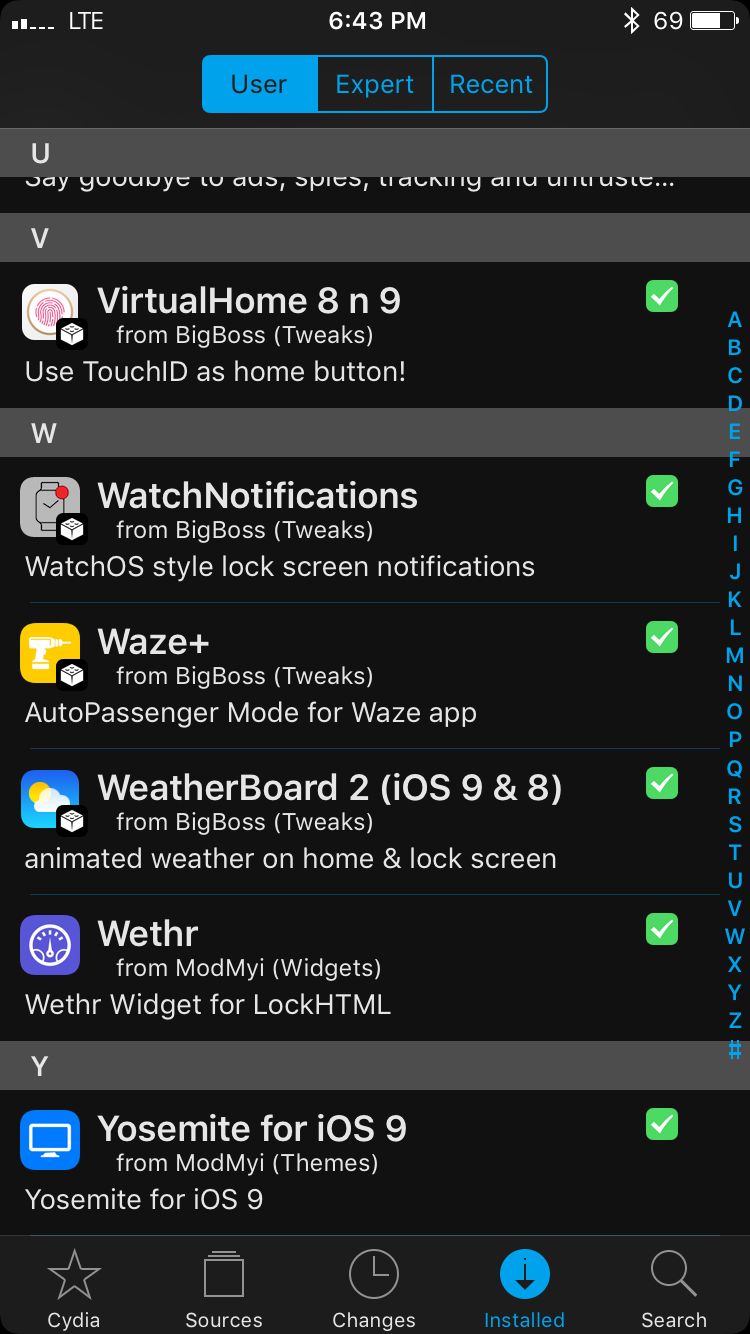Viewport: 750px width, 1334px height.
Task: Open the Waze+ package details
Action: pyautogui.click(x=375, y=676)
